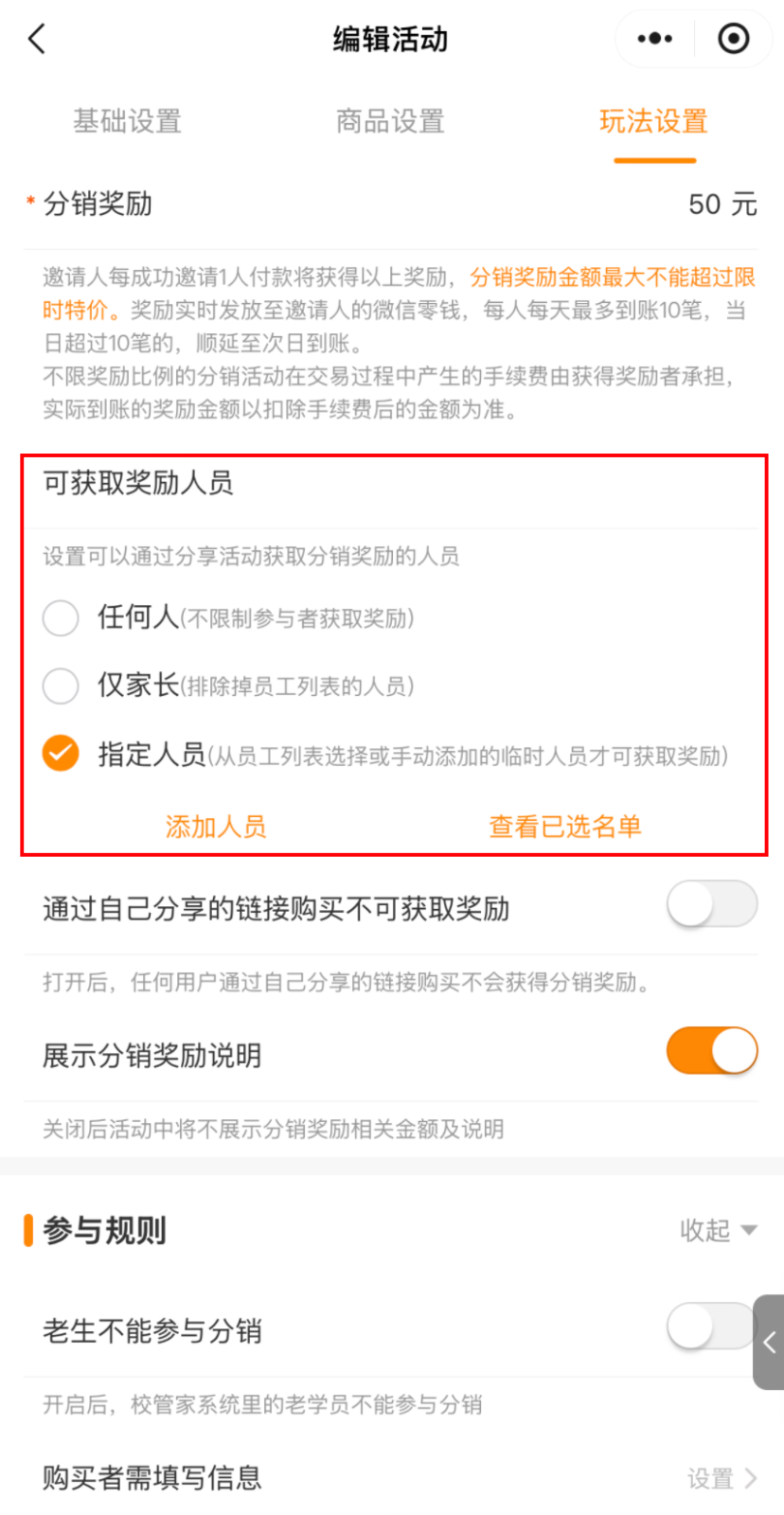
Task: Open the mini program more menu
Action: (x=655, y=39)
